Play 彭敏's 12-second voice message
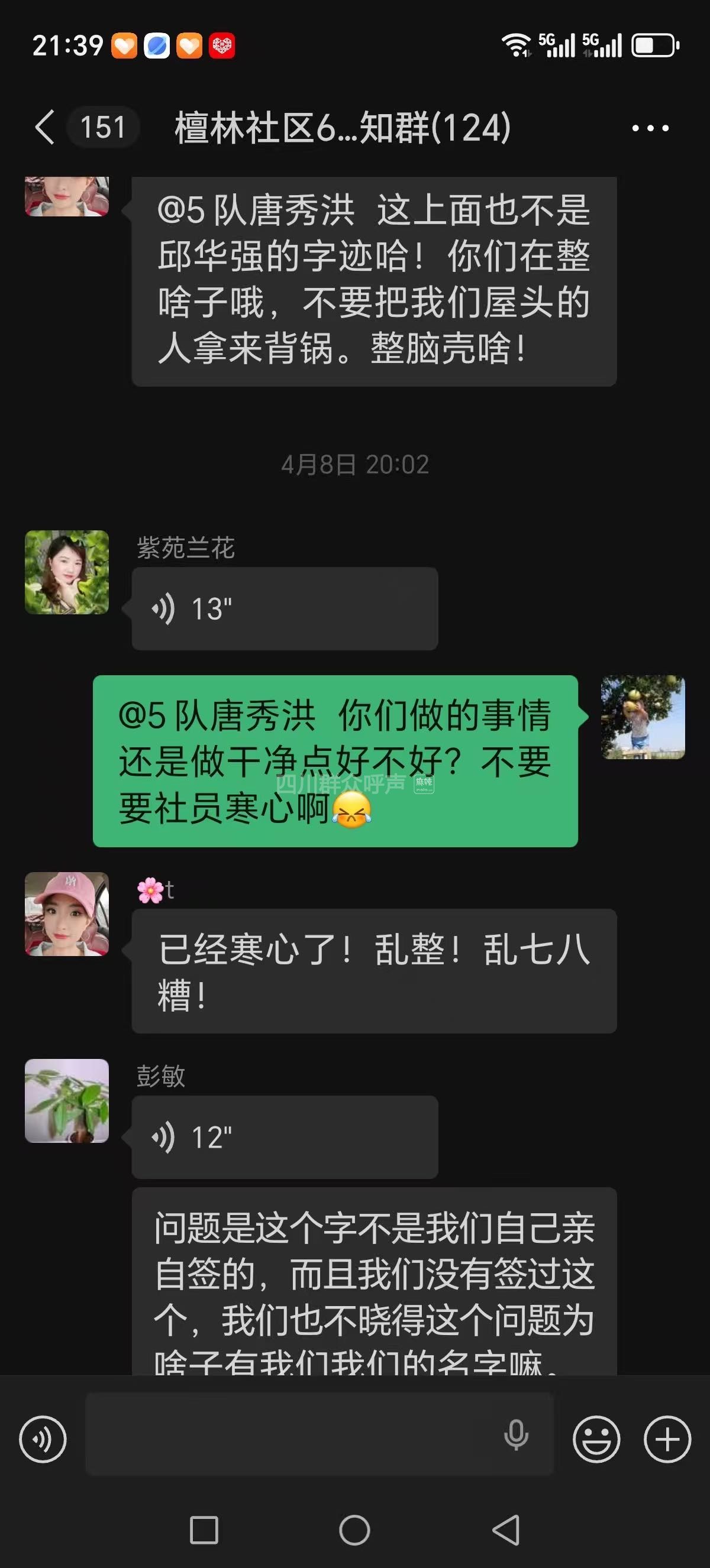 pos(285,1137)
